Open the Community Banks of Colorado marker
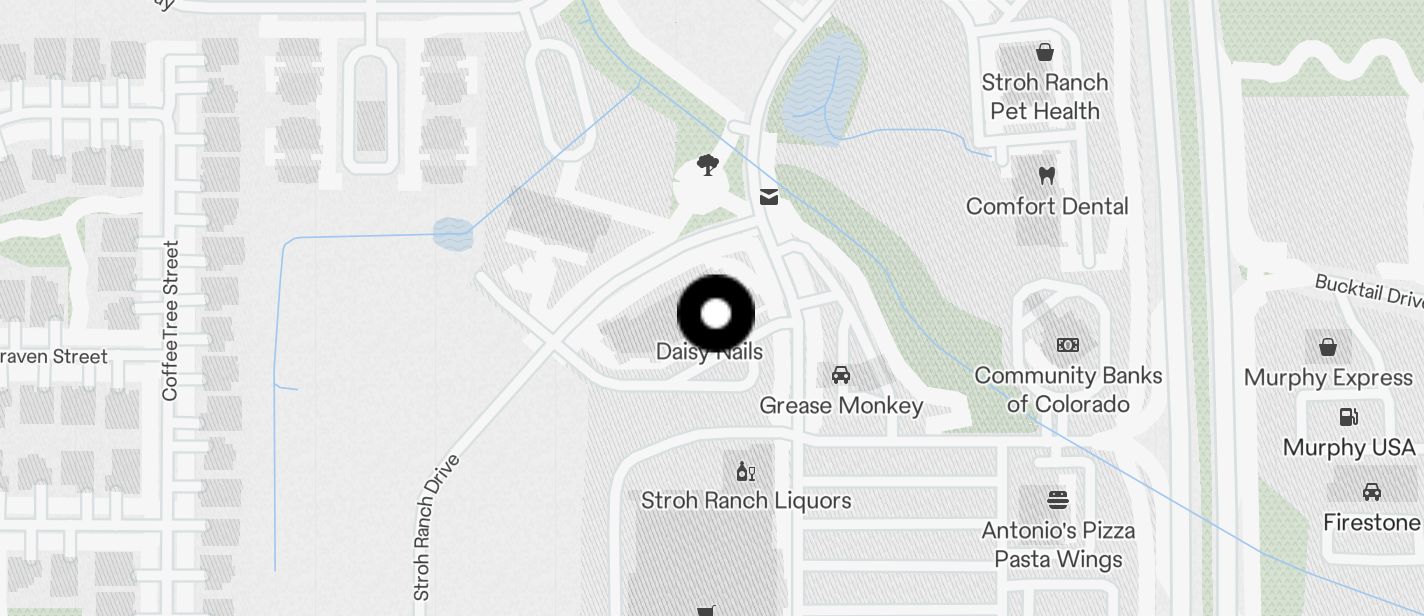The height and width of the screenshot is (616, 1424). (1068, 346)
